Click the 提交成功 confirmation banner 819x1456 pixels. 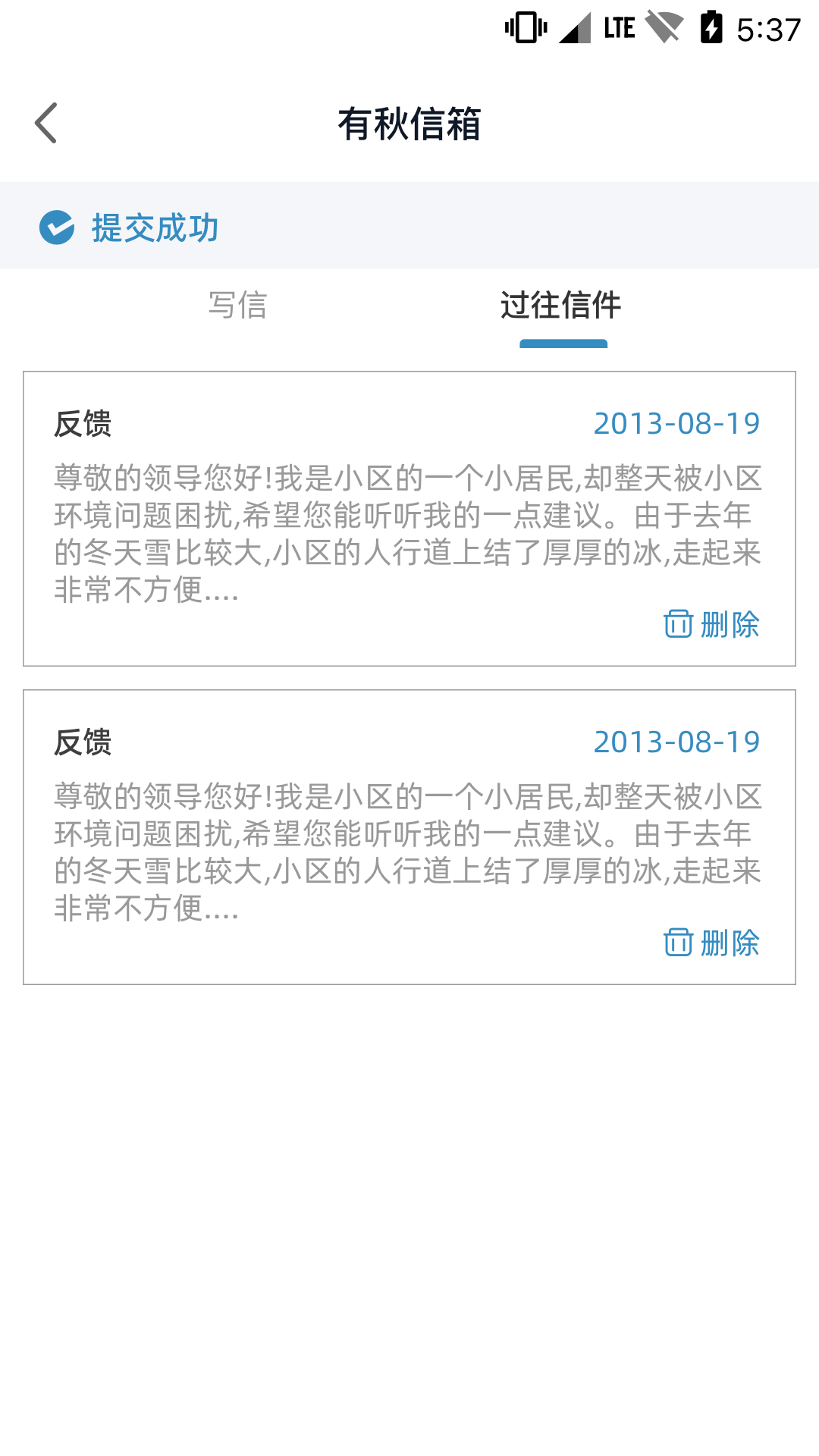point(155,227)
